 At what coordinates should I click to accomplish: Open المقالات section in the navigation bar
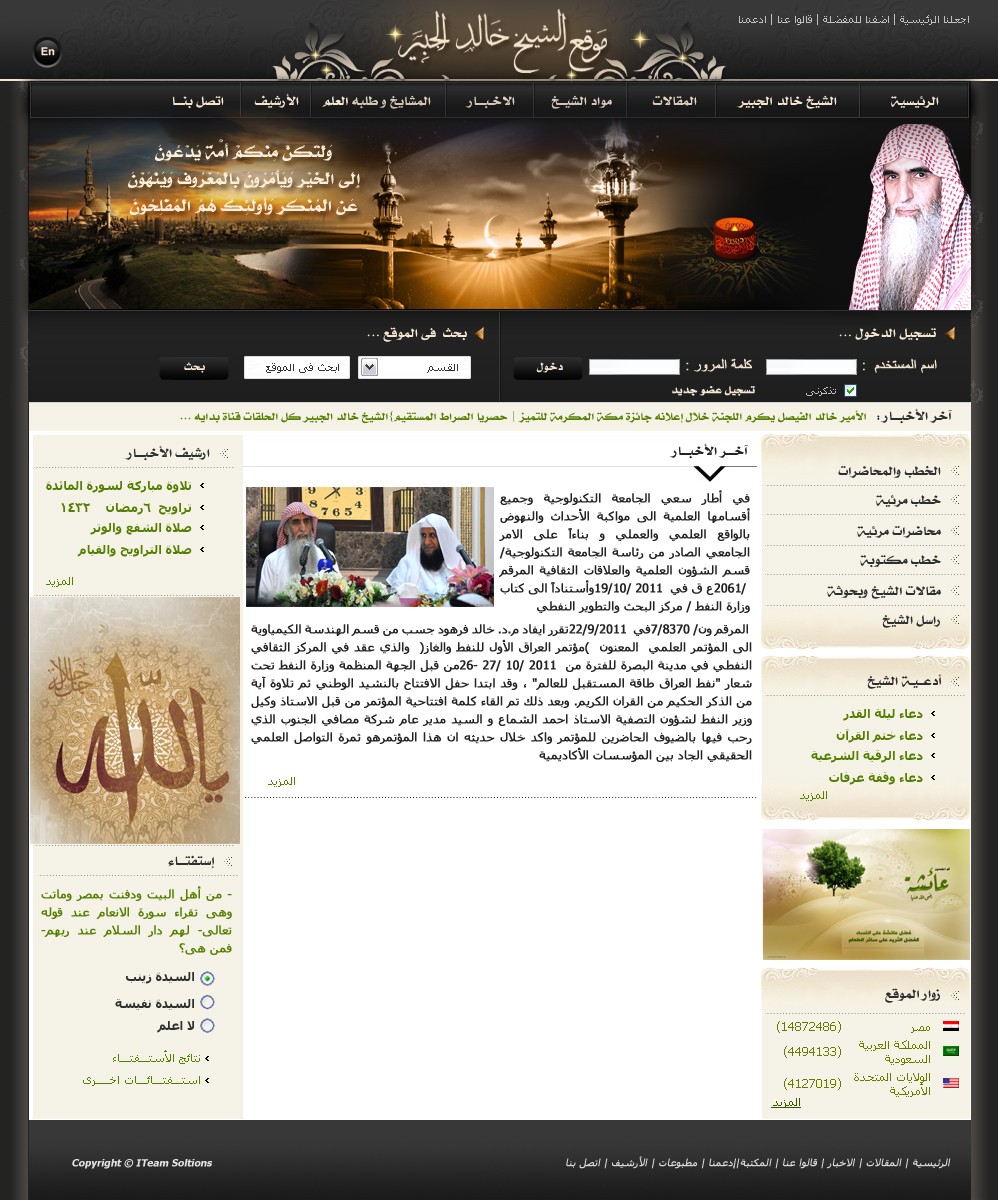coord(674,101)
